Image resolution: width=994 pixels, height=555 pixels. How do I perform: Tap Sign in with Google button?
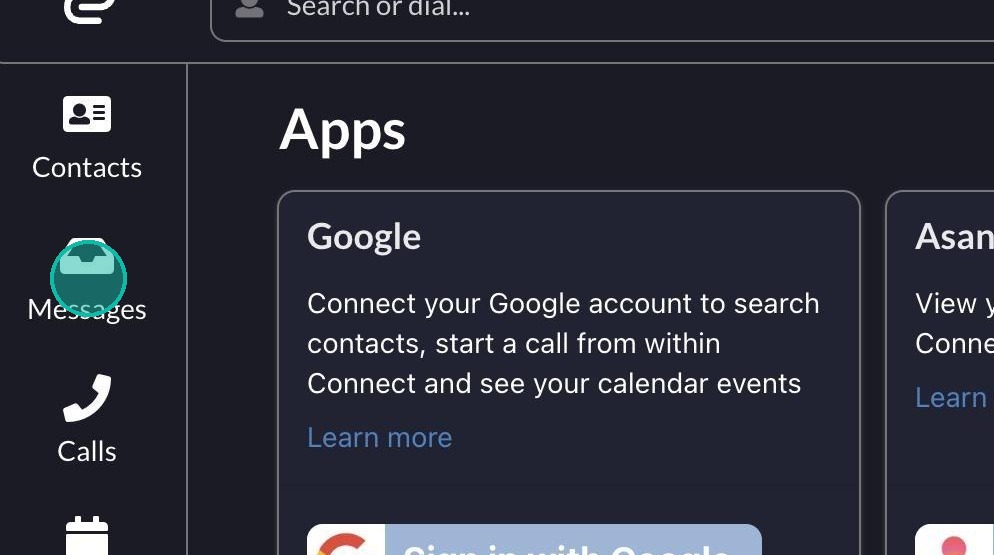click(535, 543)
